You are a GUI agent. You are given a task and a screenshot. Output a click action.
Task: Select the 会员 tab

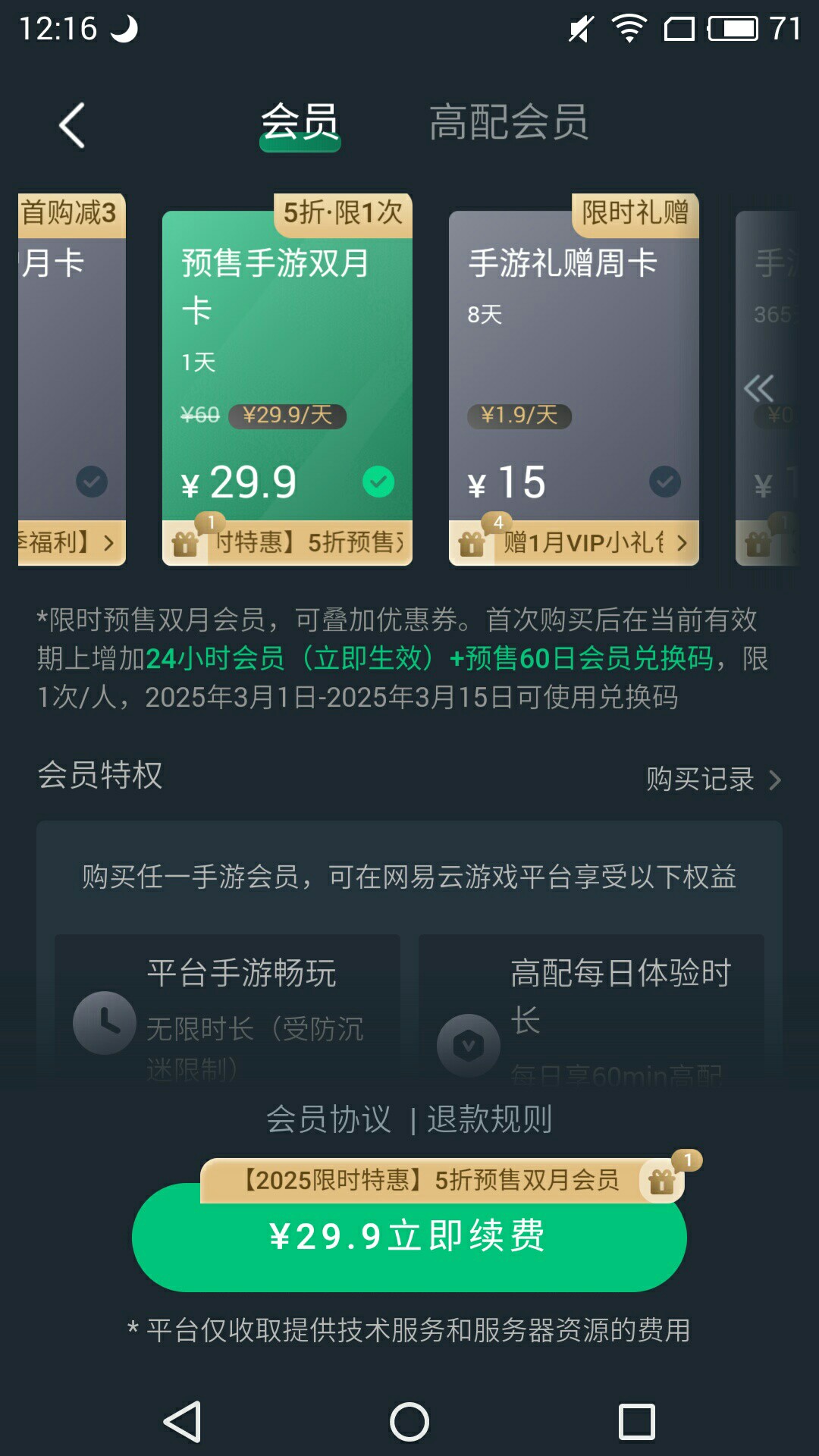point(300,122)
